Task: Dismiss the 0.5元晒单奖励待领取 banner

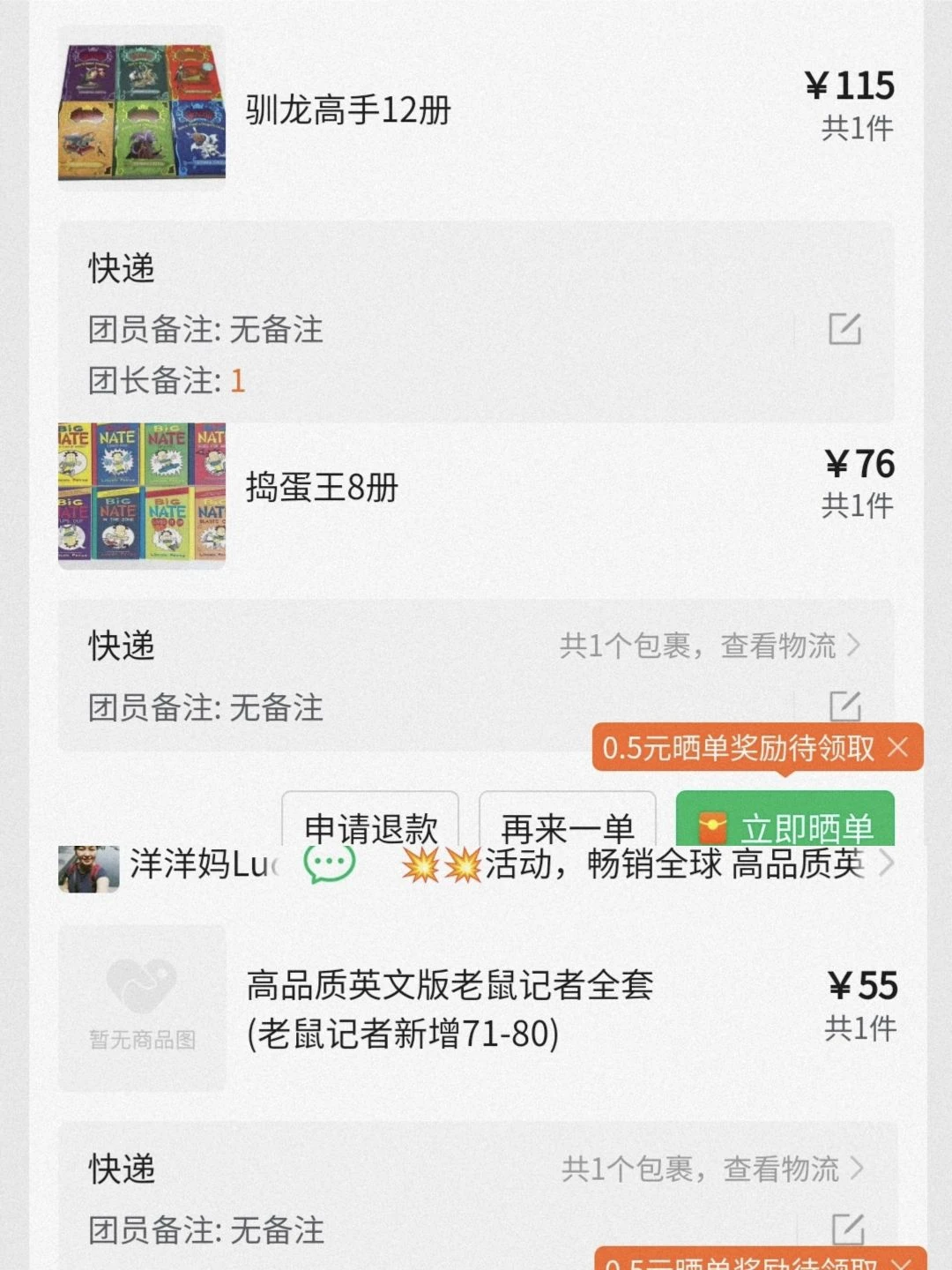Action: tap(898, 748)
